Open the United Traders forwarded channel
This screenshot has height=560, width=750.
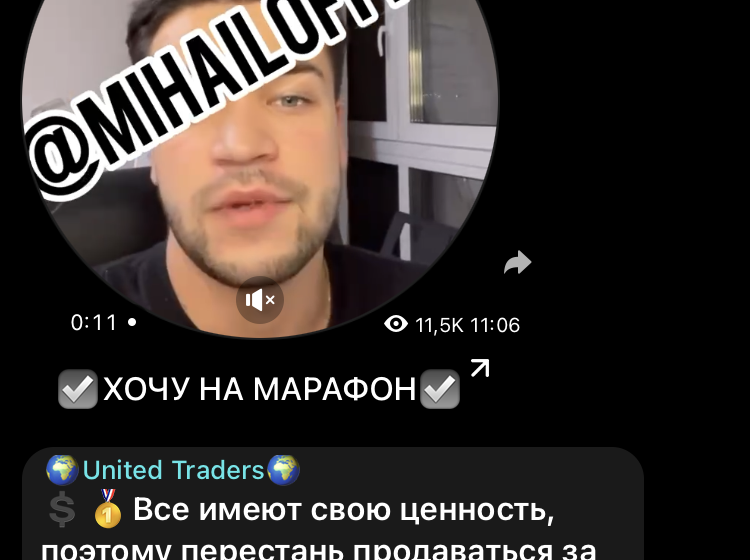coord(173,470)
